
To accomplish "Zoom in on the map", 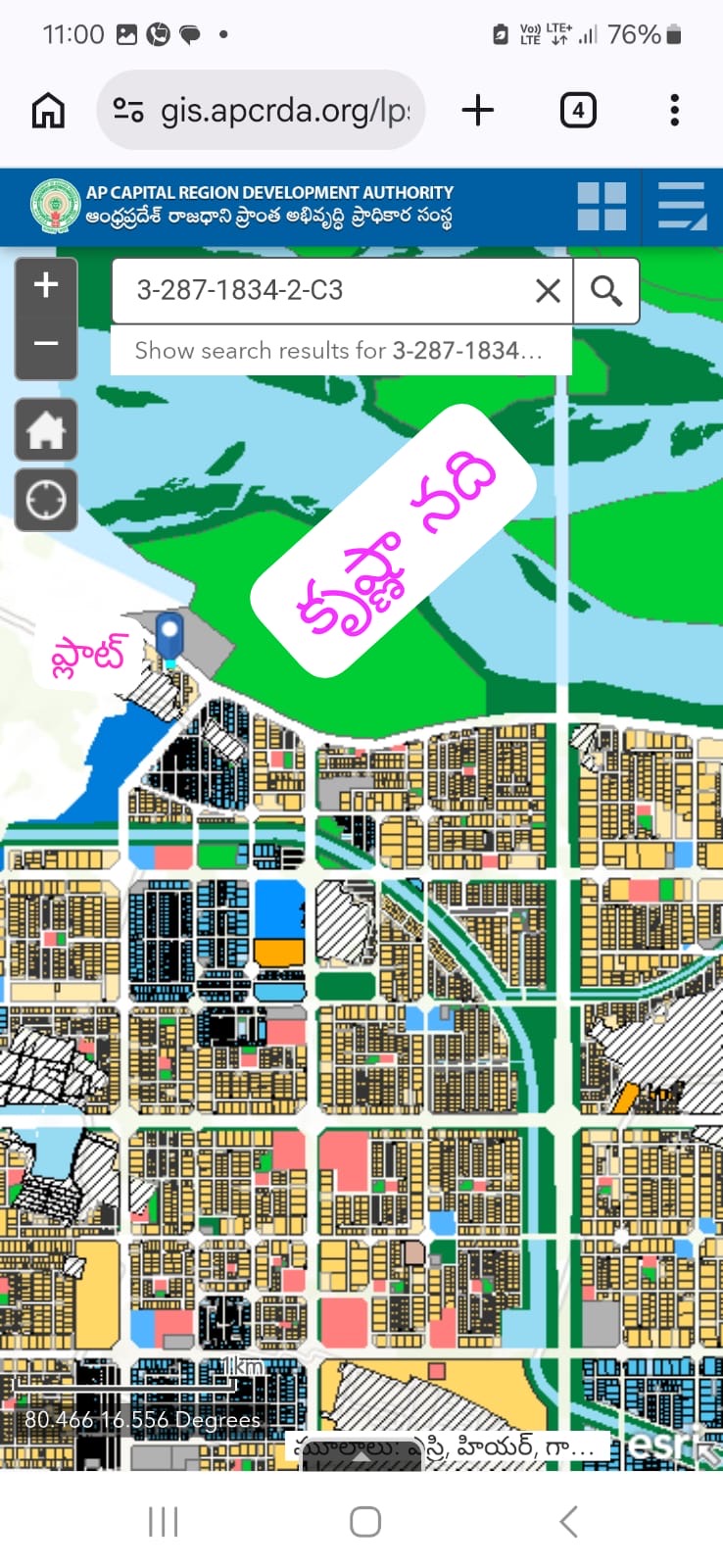I will 46,286.
